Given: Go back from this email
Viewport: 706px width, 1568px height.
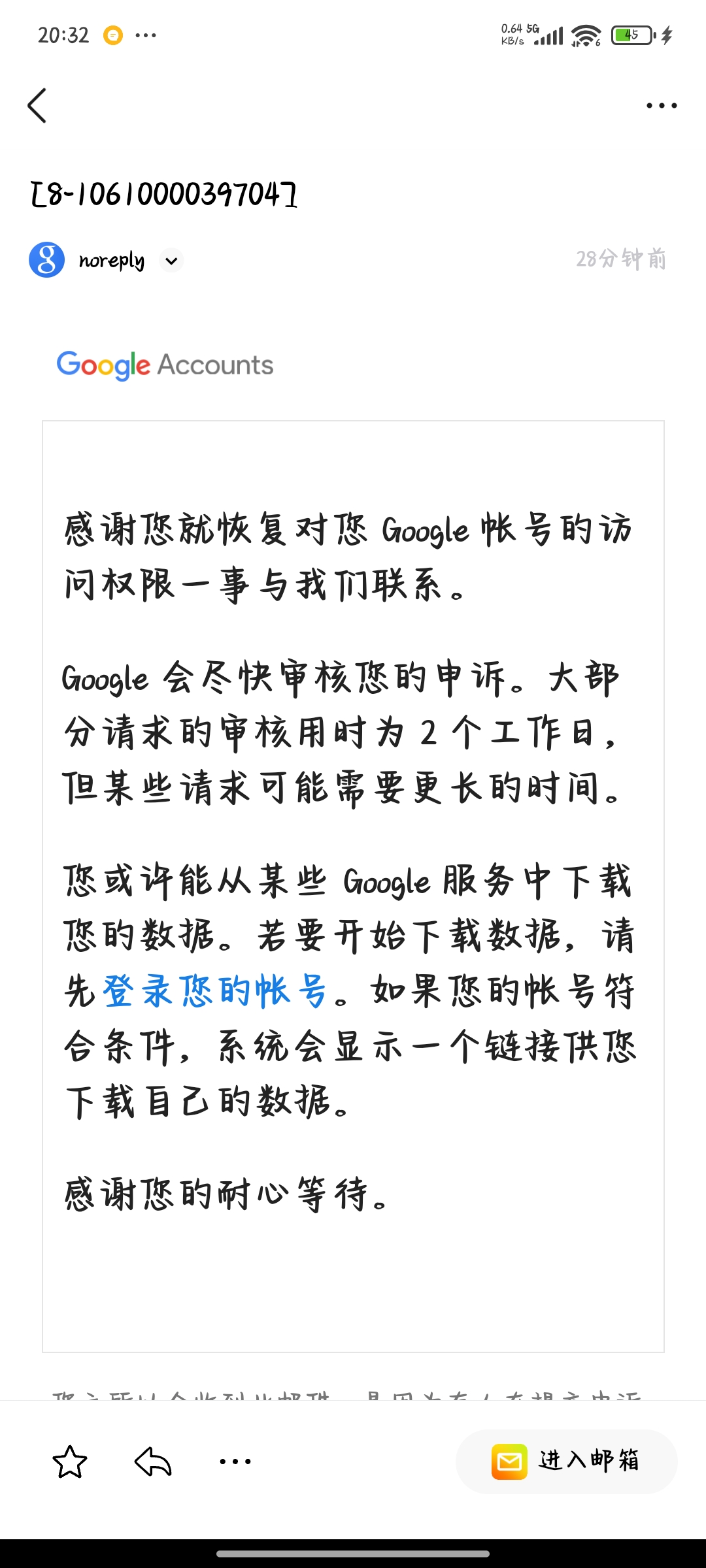Looking at the screenshot, I should pyautogui.click(x=37, y=106).
